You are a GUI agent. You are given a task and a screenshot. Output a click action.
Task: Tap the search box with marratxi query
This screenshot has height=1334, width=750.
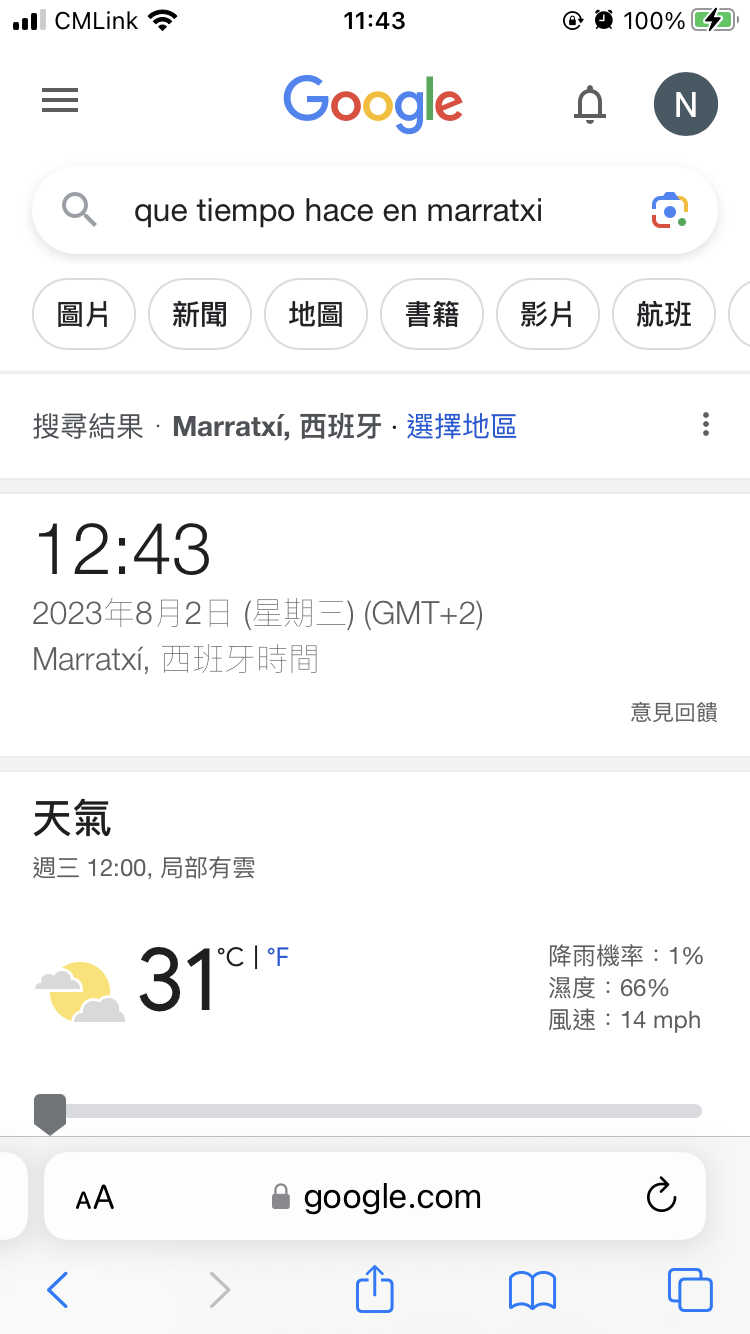(340, 211)
